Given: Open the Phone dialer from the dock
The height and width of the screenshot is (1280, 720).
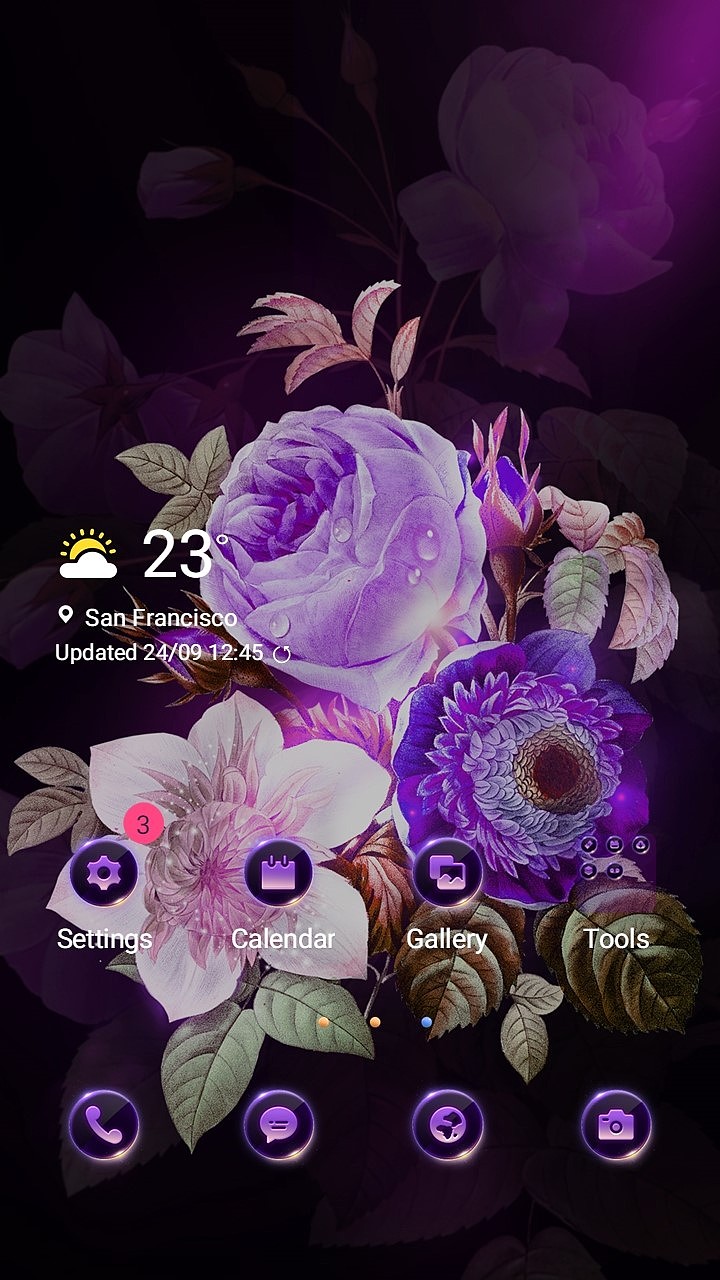Looking at the screenshot, I should point(104,1125).
